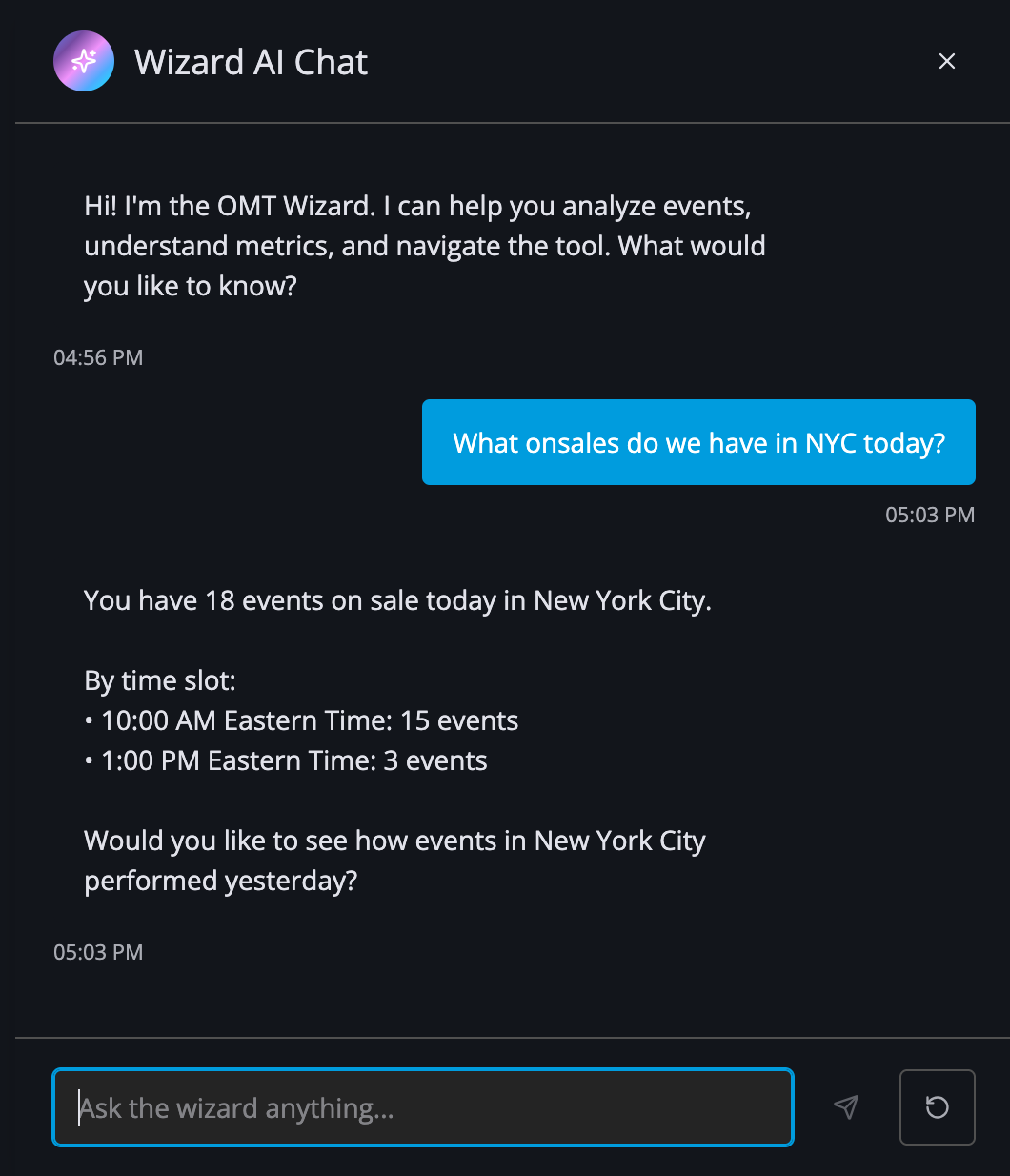Click the bullet about 10:00 AM Eastern events

pyautogui.click(x=301, y=720)
